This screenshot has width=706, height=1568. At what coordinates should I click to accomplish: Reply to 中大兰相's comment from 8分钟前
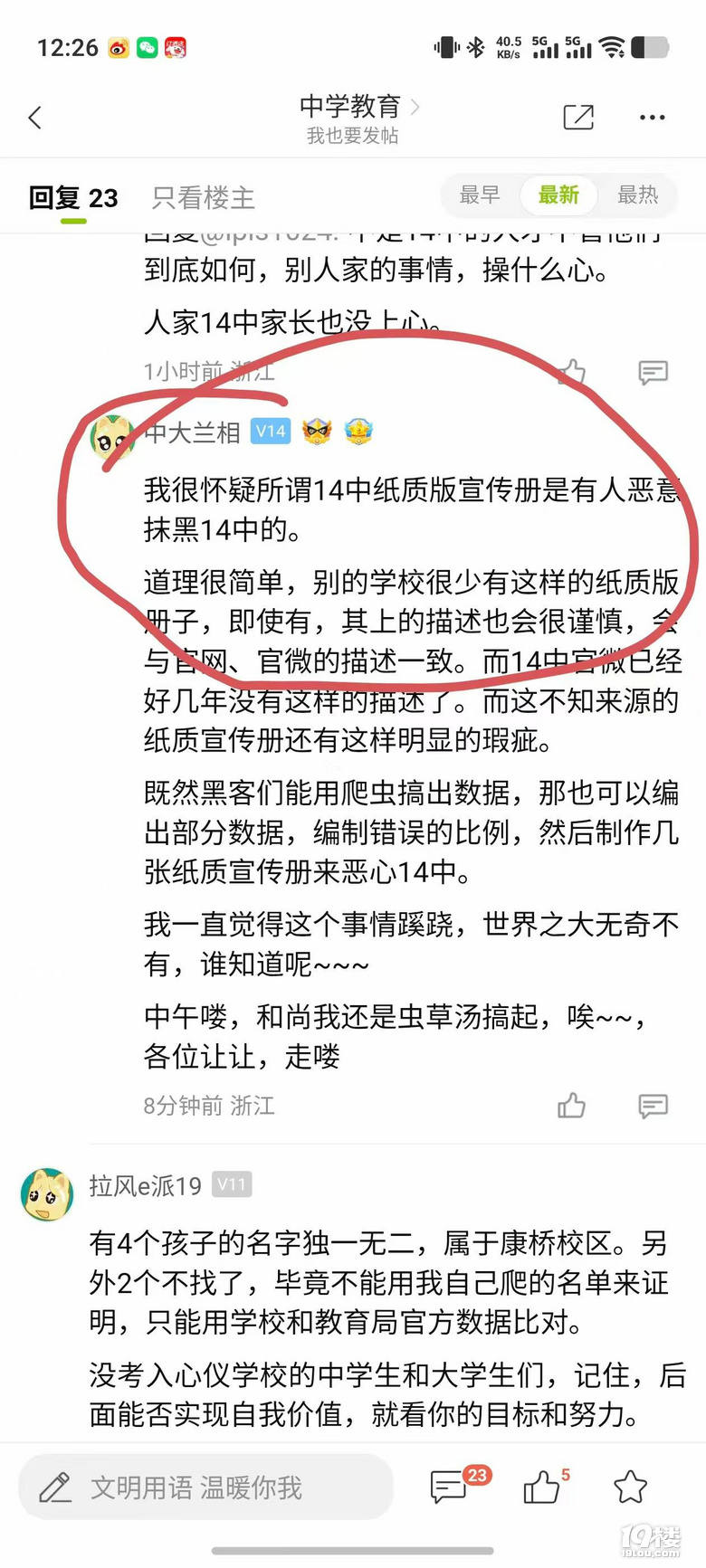[653, 1105]
